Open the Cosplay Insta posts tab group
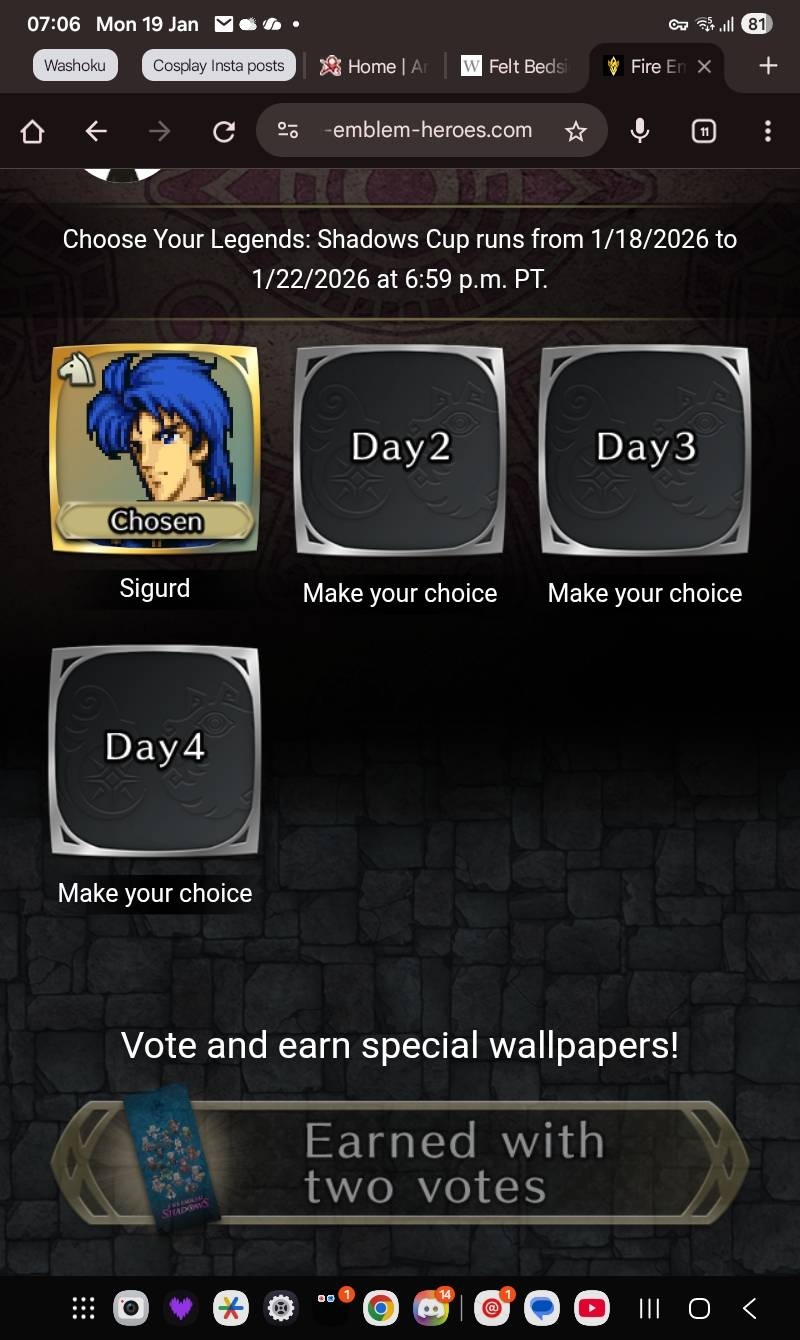 (x=218, y=66)
